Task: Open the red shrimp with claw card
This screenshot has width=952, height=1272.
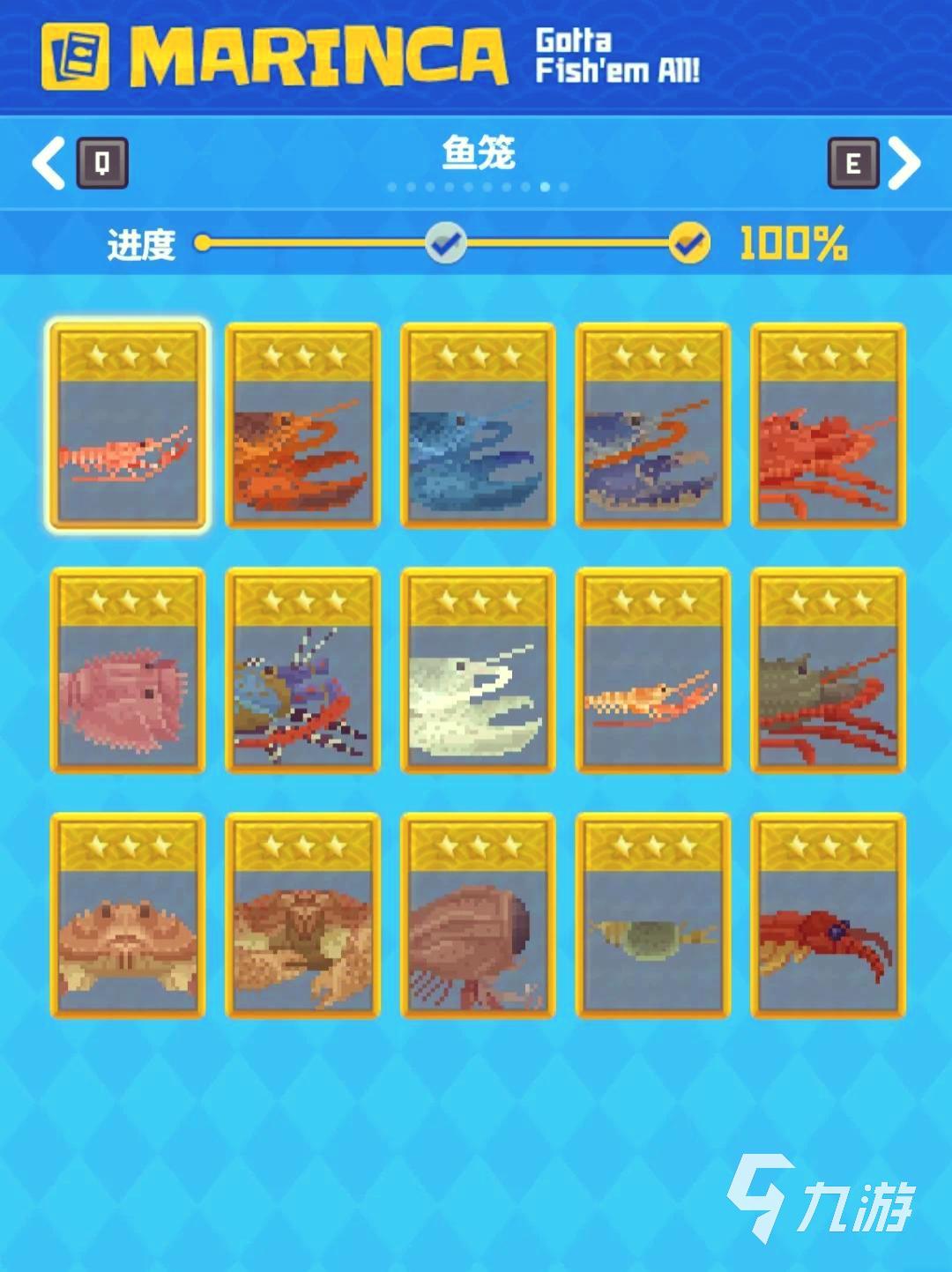Action: click(828, 917)
